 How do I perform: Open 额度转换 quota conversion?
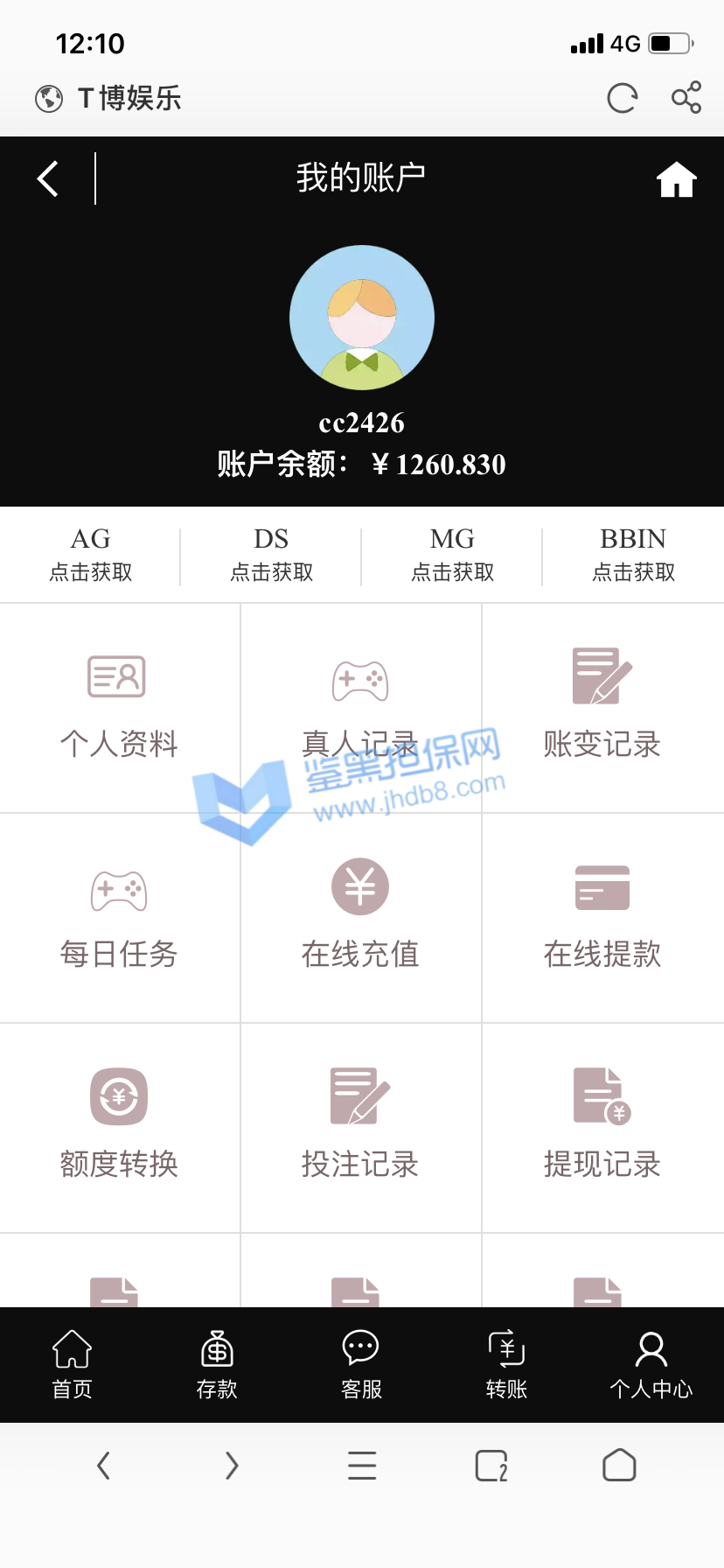tap(119, 1127)
